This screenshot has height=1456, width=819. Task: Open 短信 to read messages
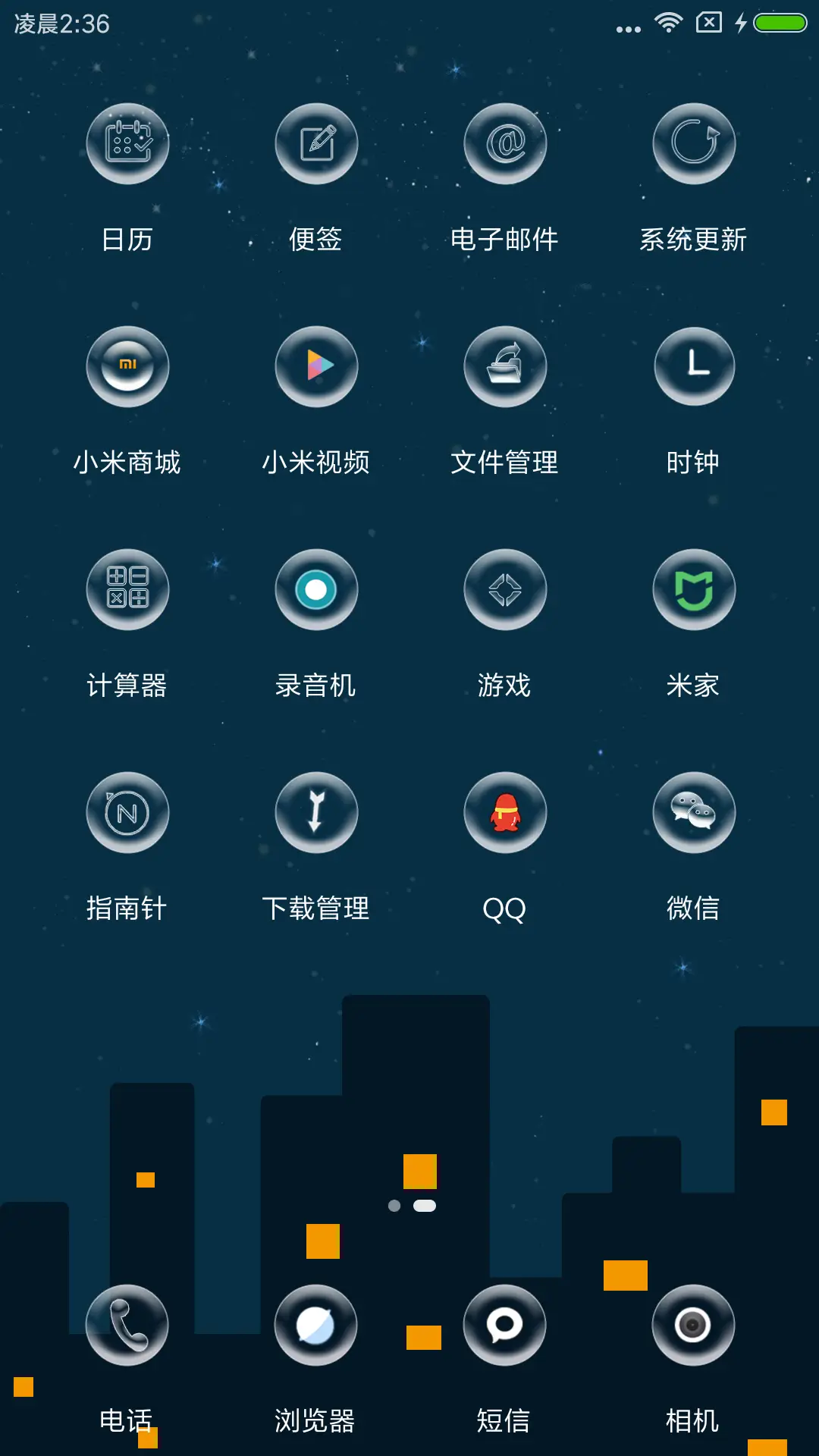tap(505, 1325)
